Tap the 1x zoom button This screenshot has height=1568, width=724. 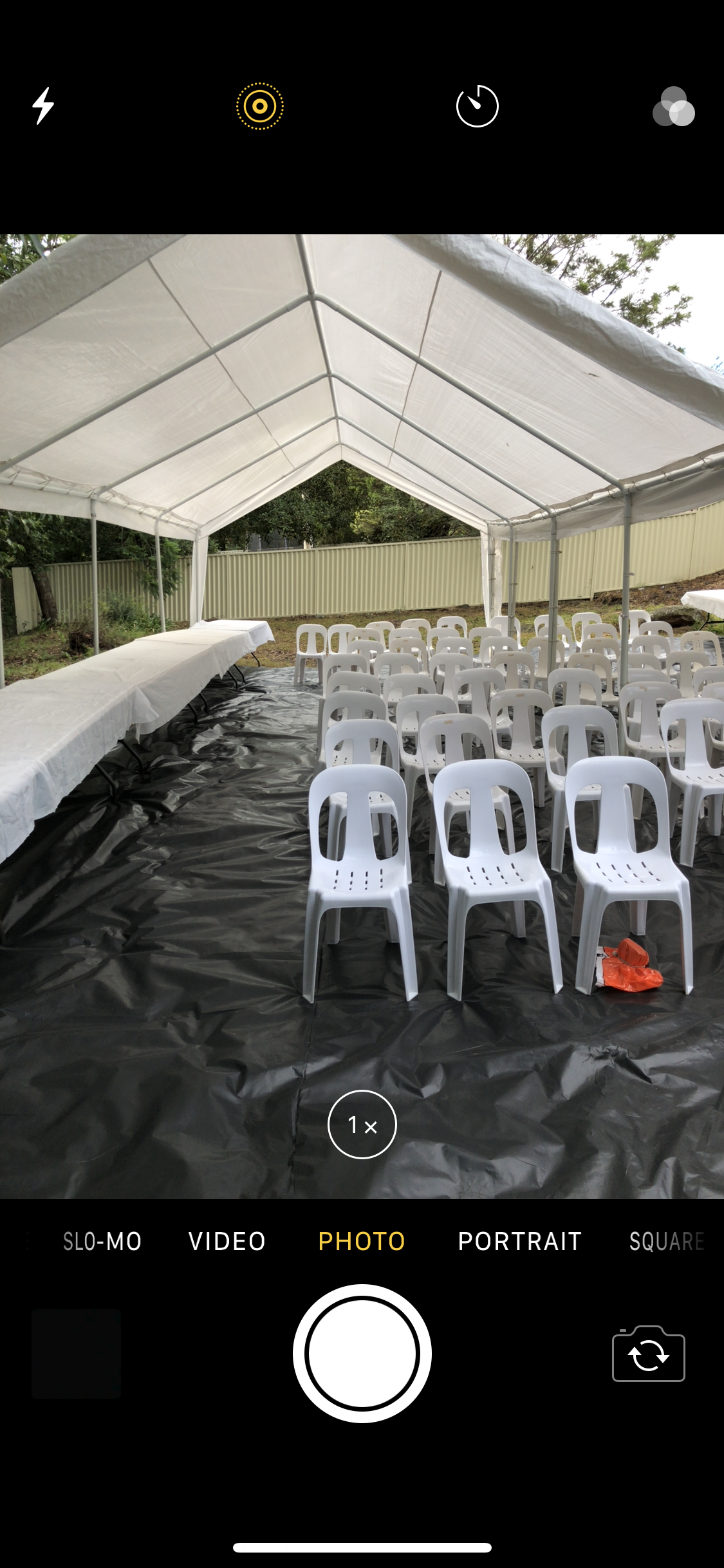tap(362, 1125)
